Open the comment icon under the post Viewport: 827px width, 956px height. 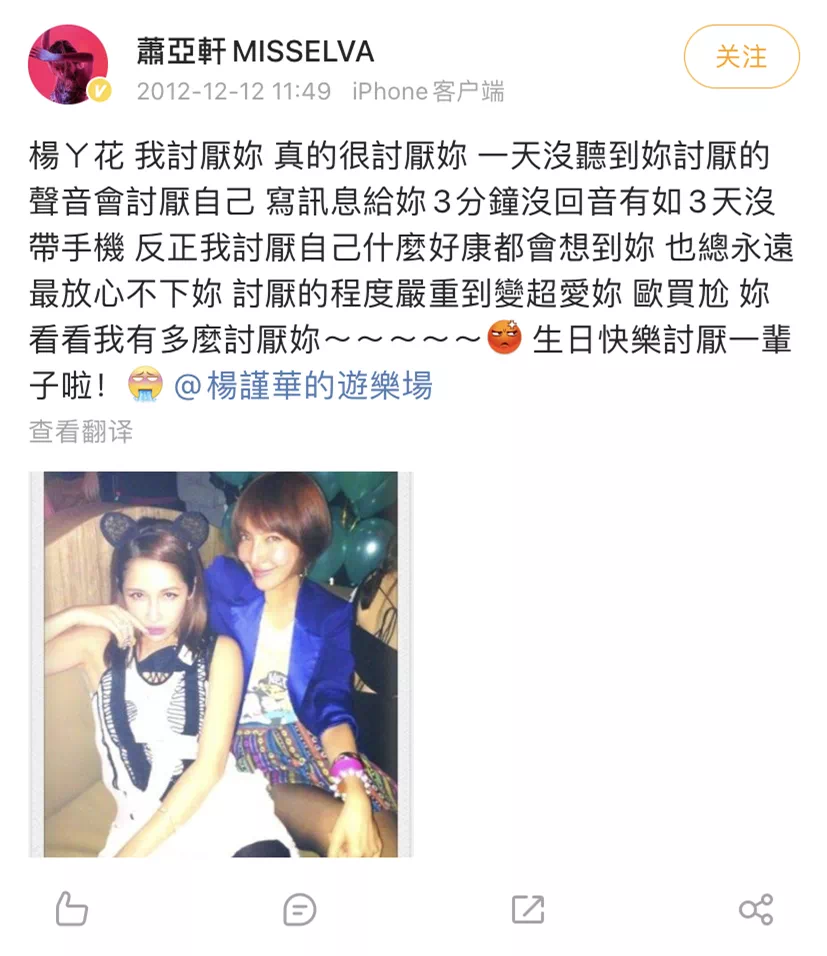tap(299, 908)
